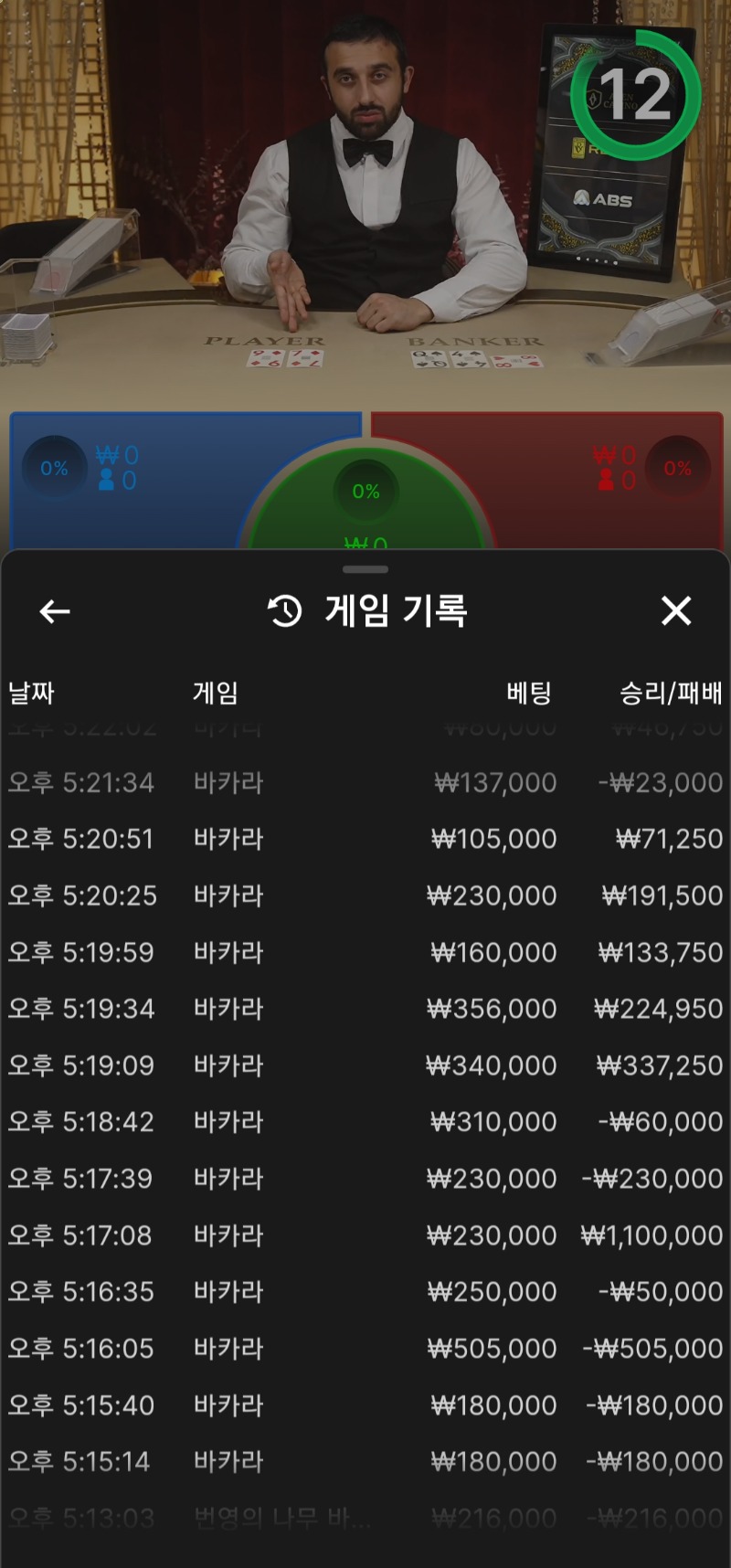Select the 오후 5:19:59 baccarat entry

pyautogui.click(x=365, y=952)
